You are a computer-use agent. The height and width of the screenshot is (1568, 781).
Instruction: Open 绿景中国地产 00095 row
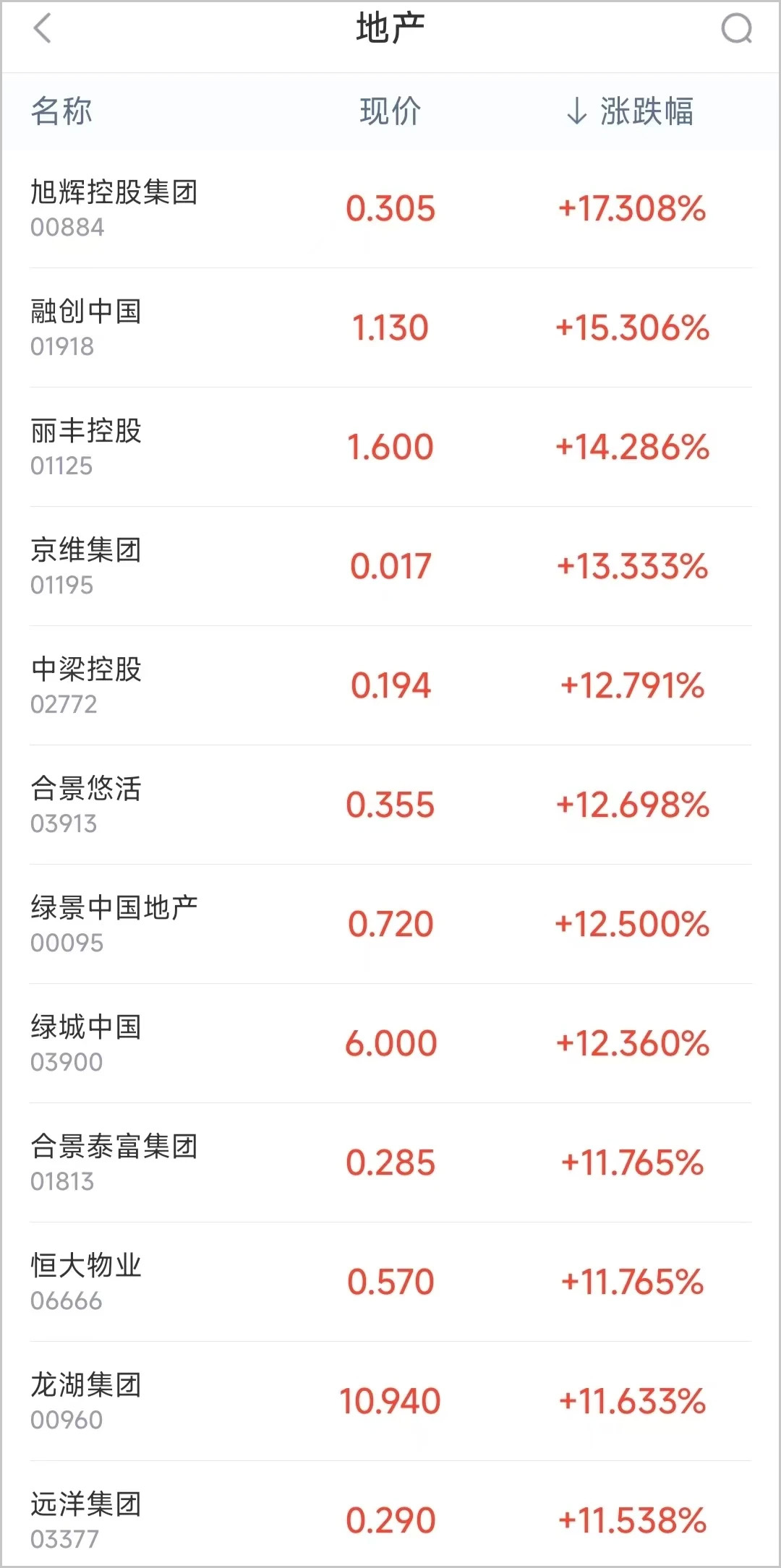tap(390, 924)
